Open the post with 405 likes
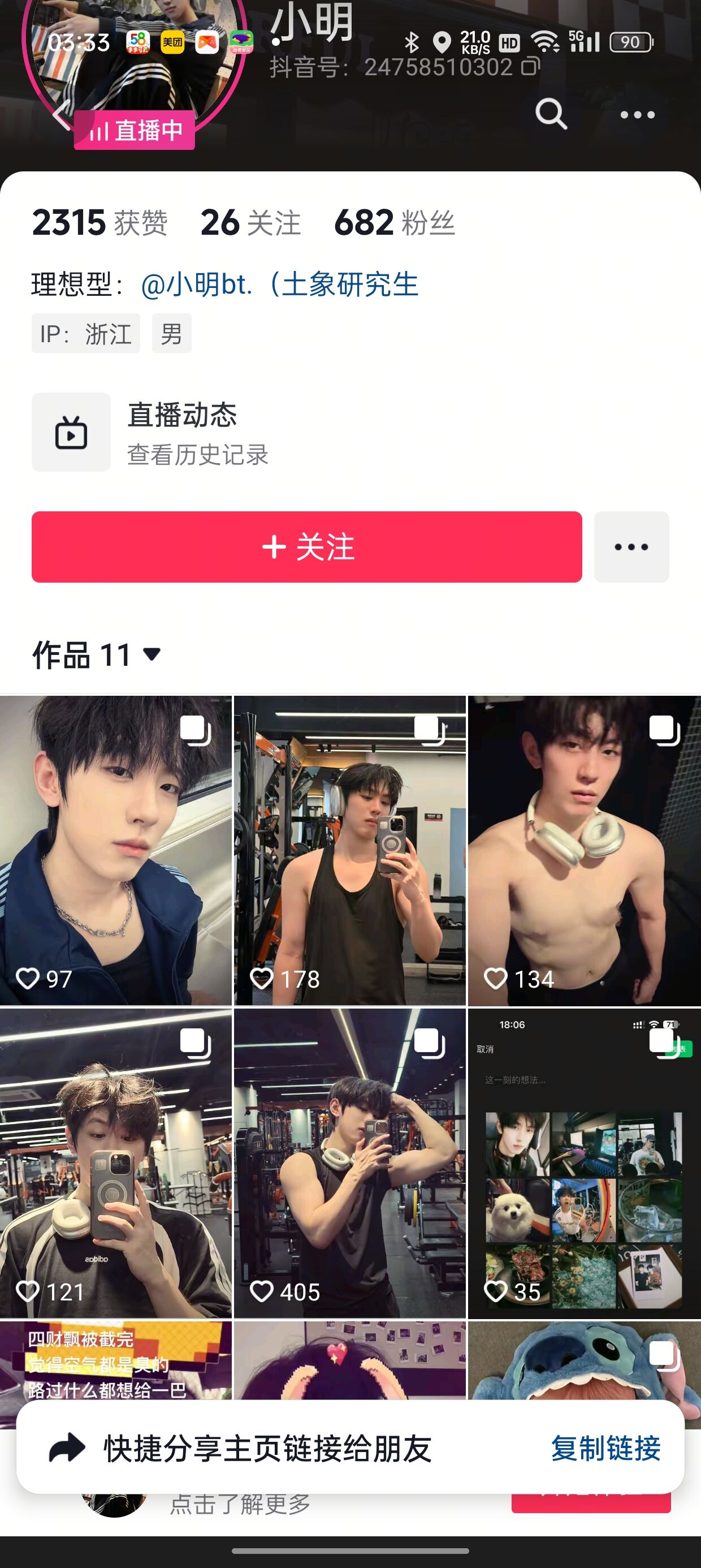The image size is (701, 1568). pos(350,1162)
